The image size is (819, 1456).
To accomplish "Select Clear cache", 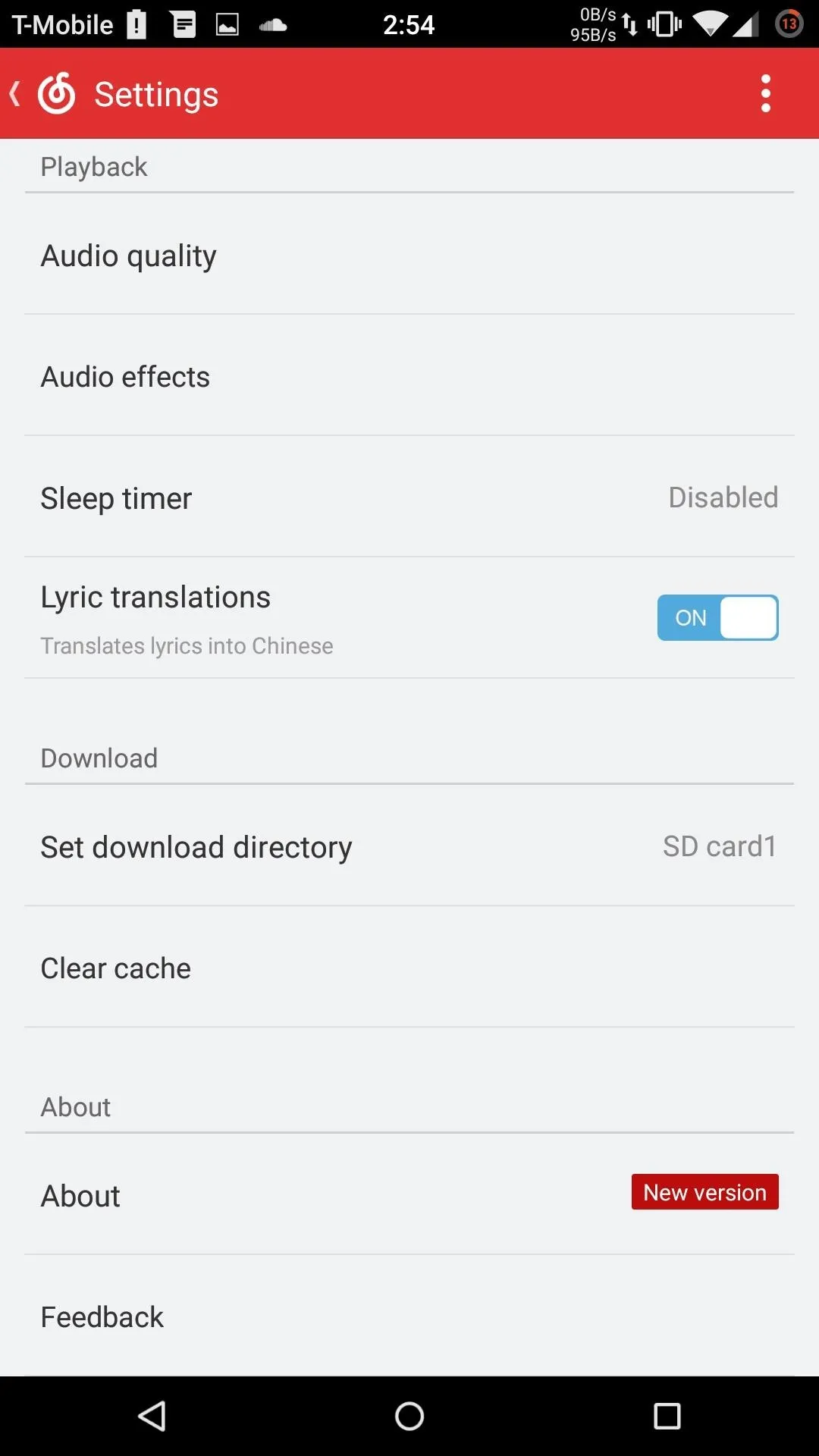I will pos(409,967).
